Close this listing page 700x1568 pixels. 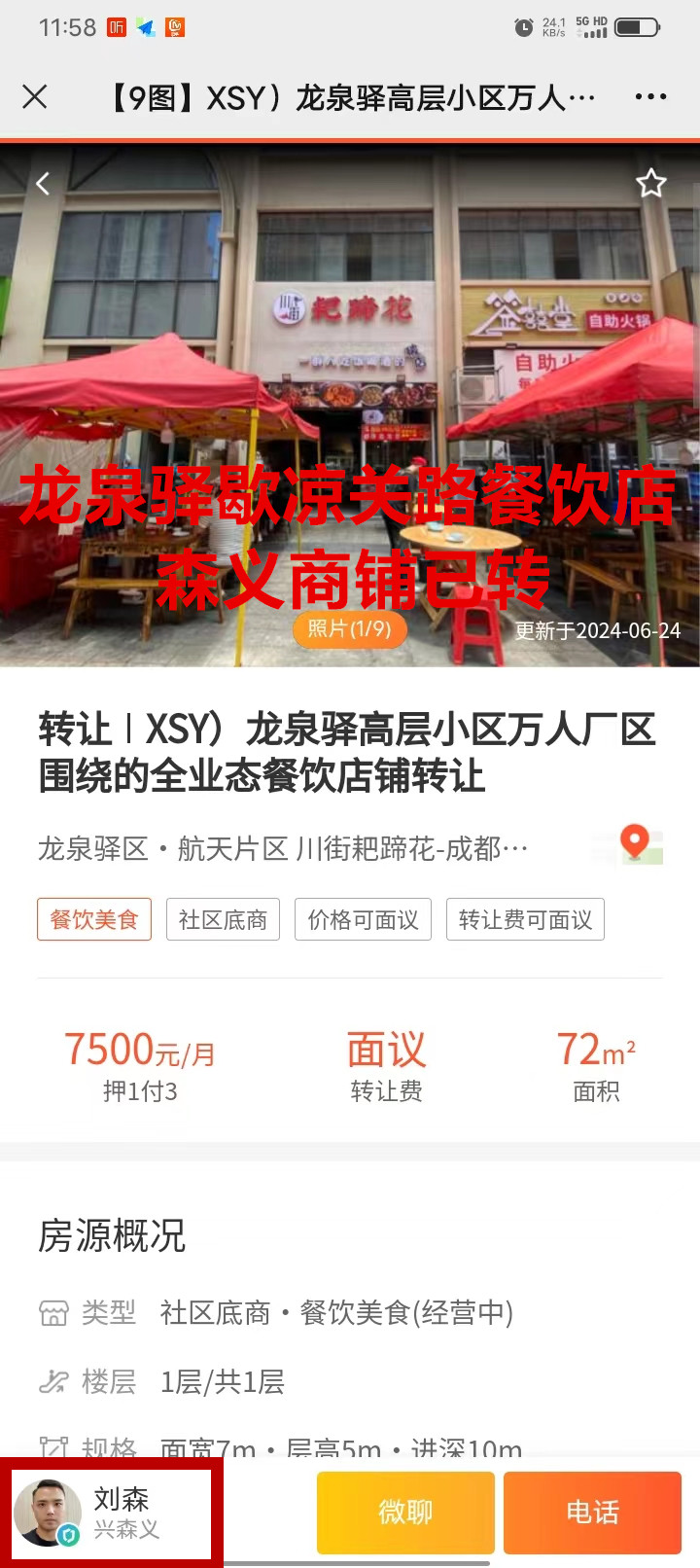click(35, 97)
